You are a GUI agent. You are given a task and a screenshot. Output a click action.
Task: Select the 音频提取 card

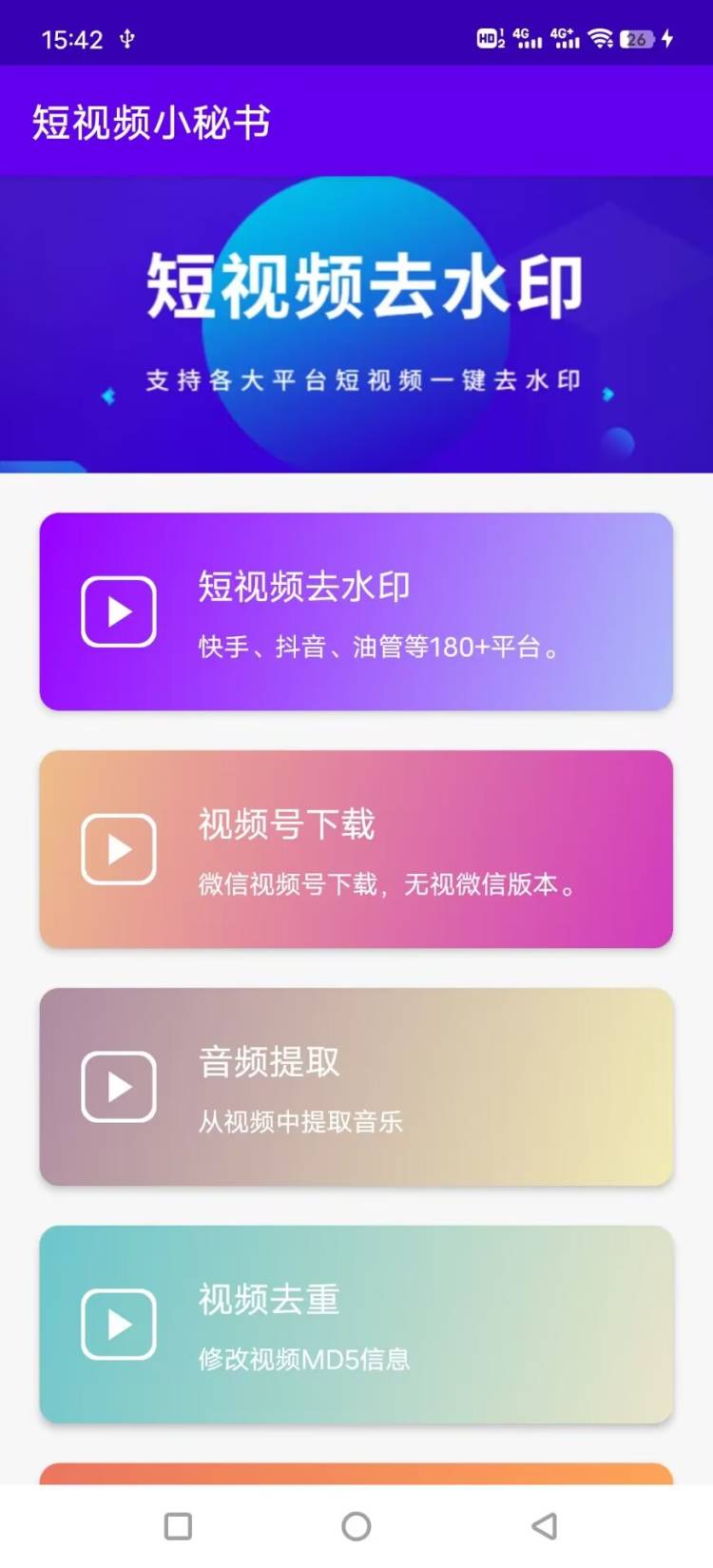[x=356, y=1087]
